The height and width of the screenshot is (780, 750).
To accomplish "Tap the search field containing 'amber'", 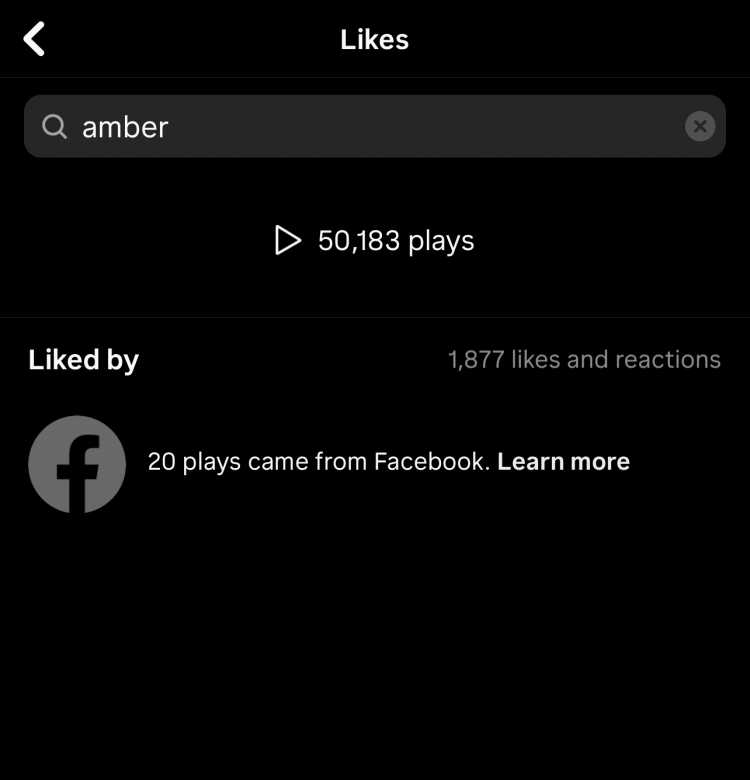I will (360, 126).
